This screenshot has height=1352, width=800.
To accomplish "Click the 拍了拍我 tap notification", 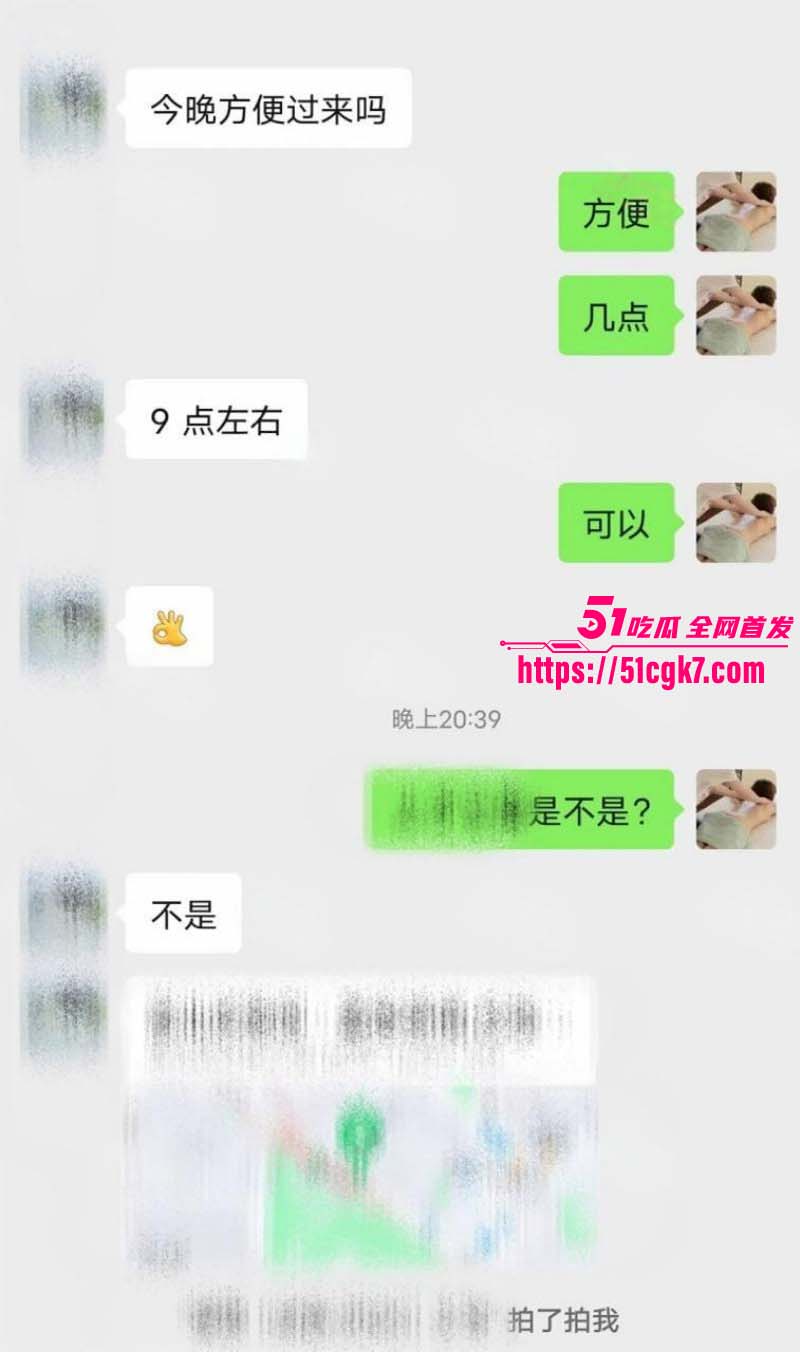I will click(x=565, y=1320).
